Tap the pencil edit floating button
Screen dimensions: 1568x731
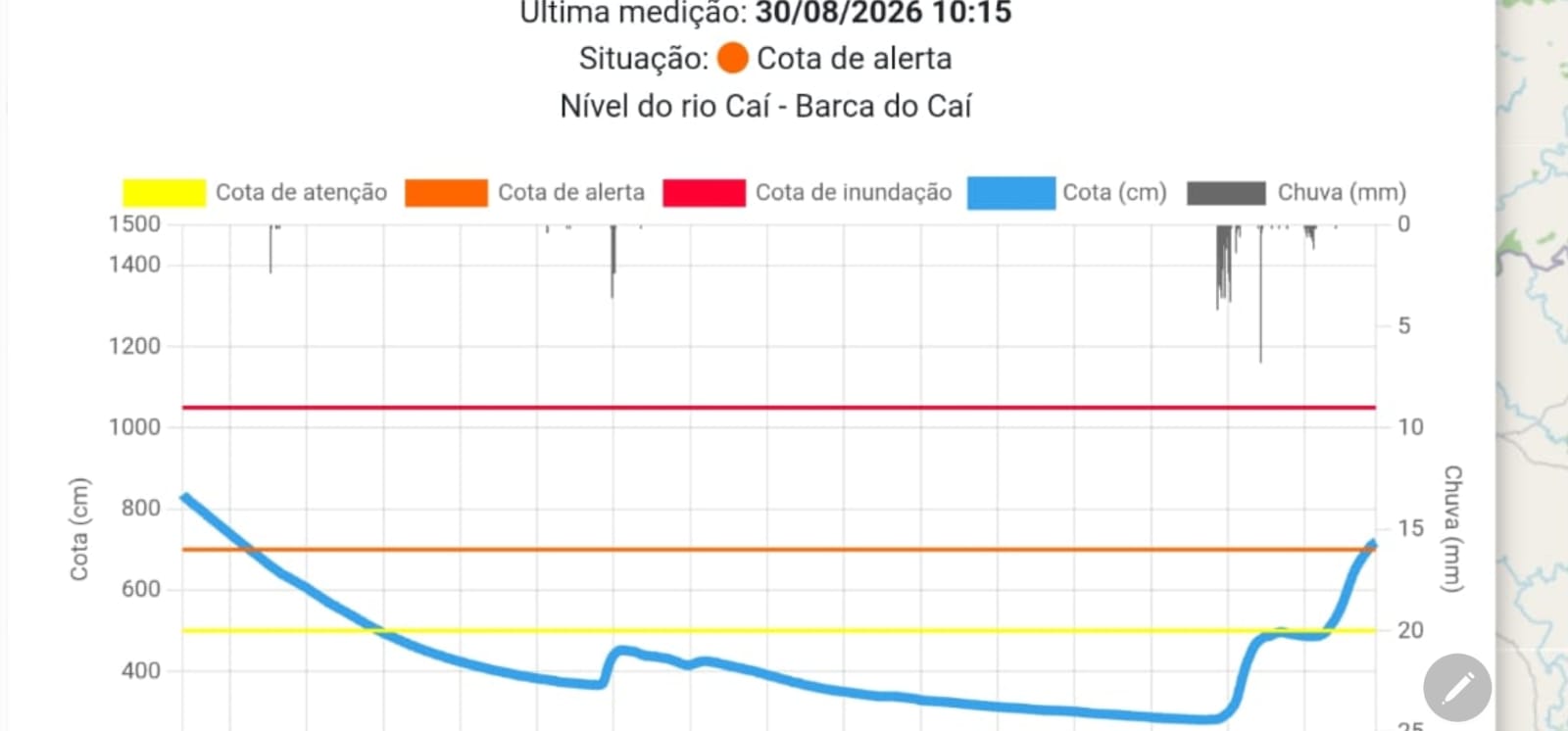(x=1458, y=688)
